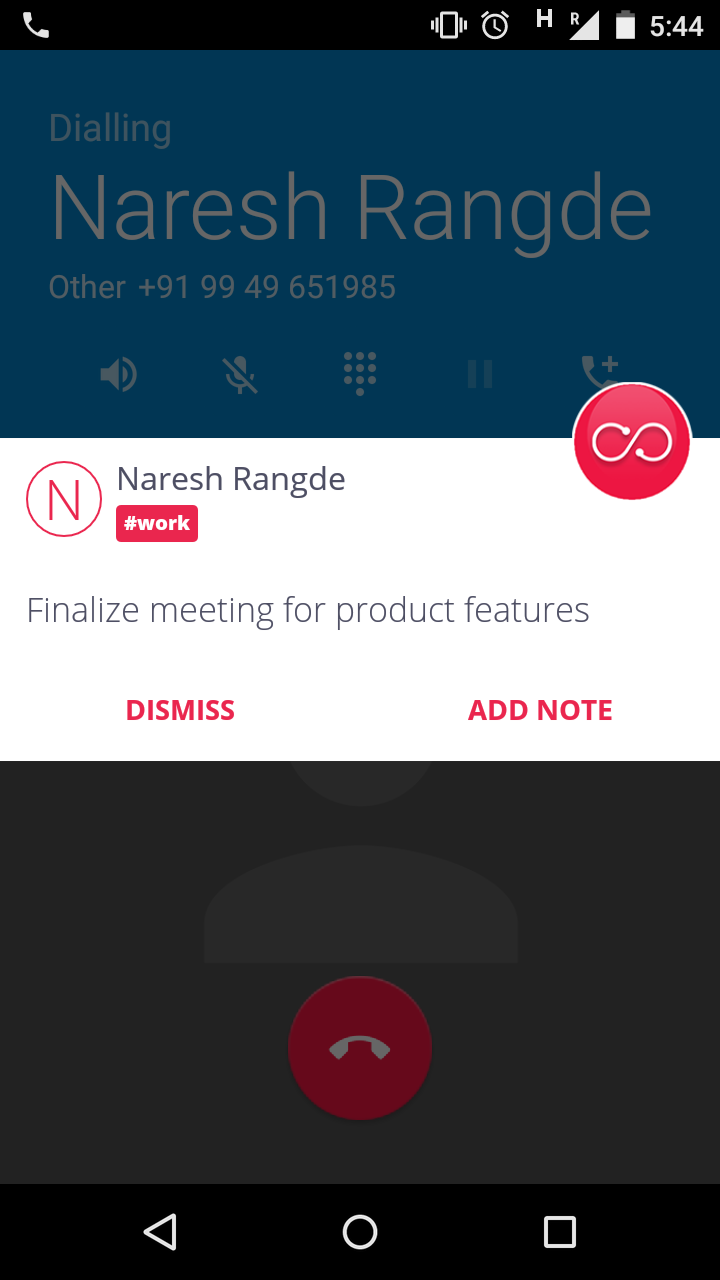Go back using the navigation bar

tap(160, 1232)
